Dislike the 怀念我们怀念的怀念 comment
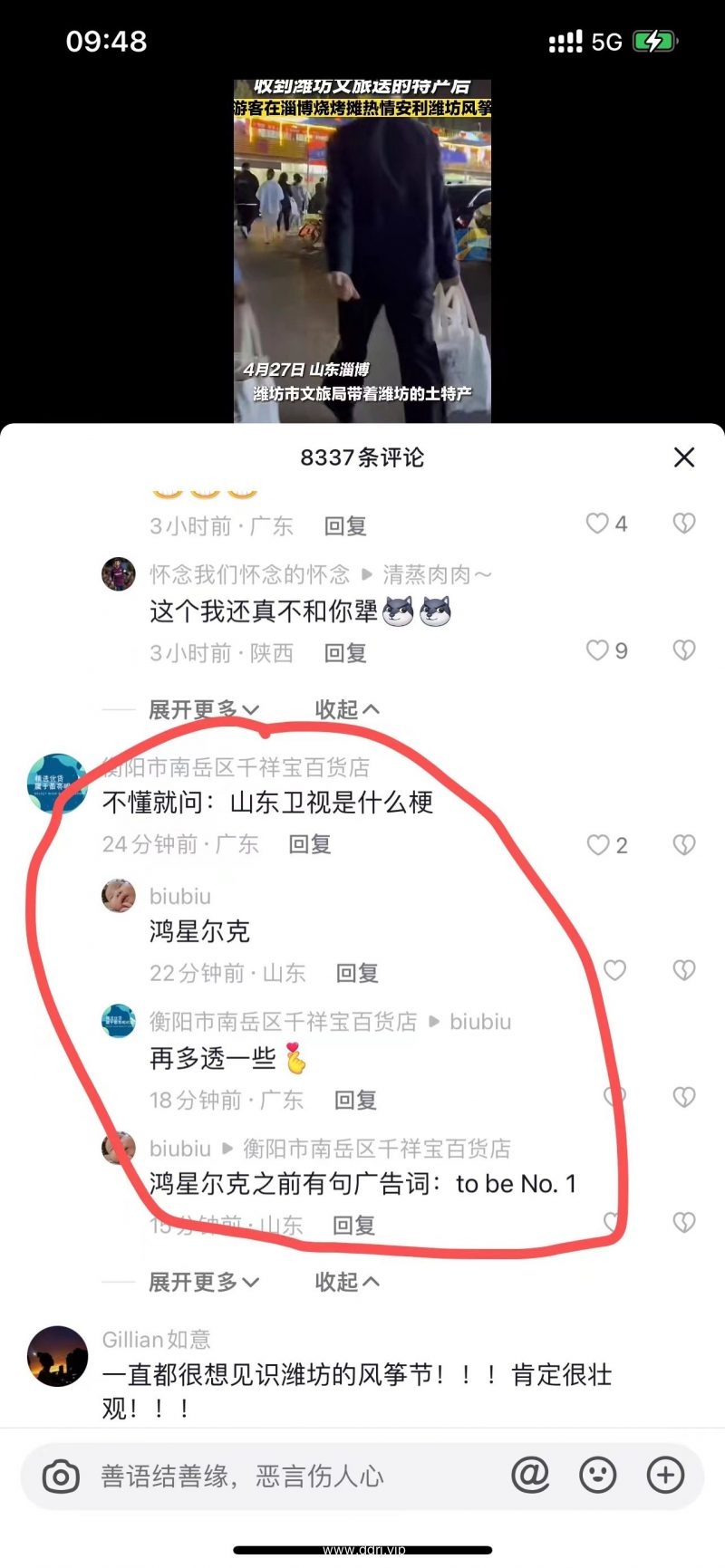 pos(684,650)
